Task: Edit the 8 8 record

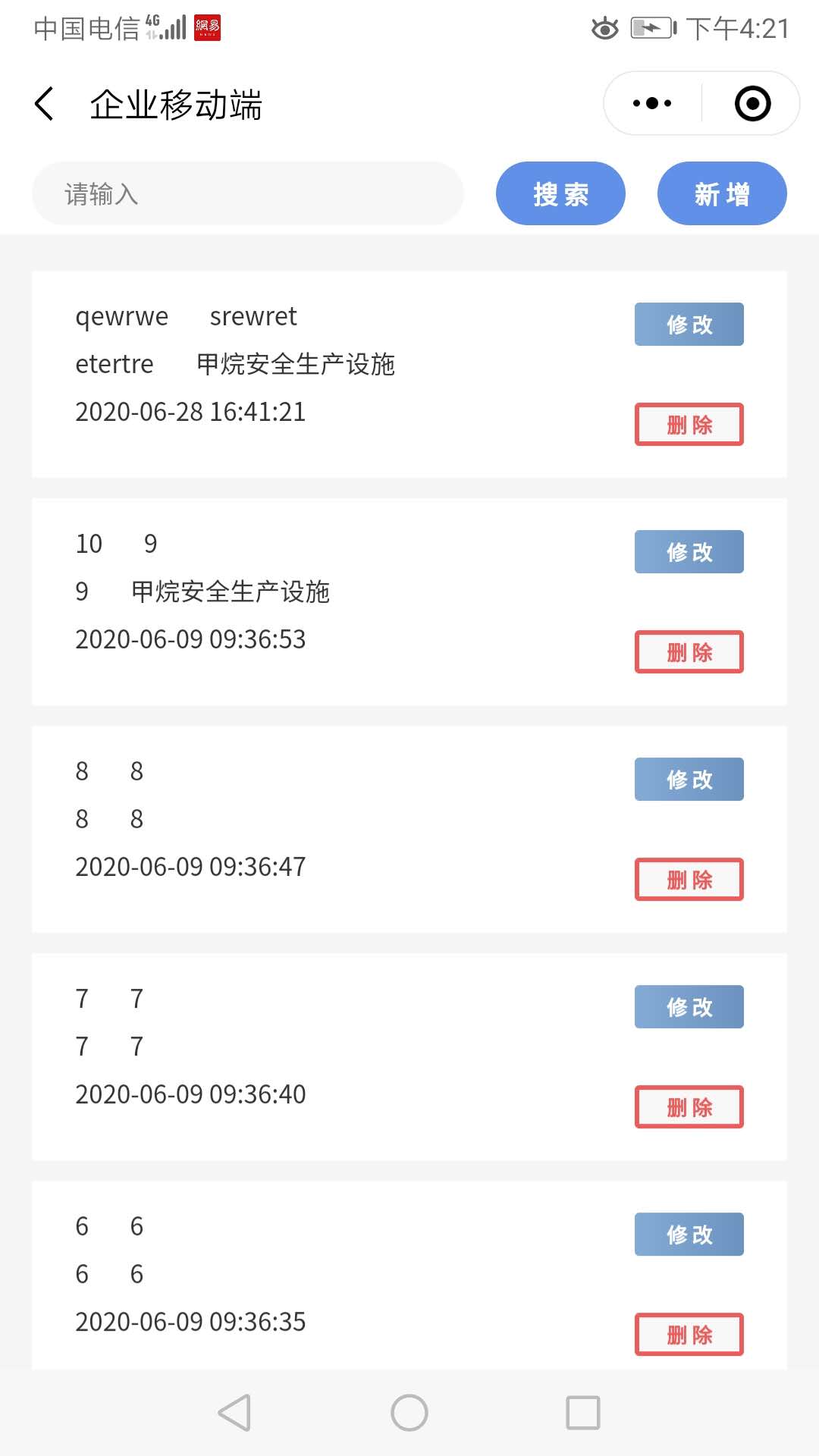Action: pos(689,780)
